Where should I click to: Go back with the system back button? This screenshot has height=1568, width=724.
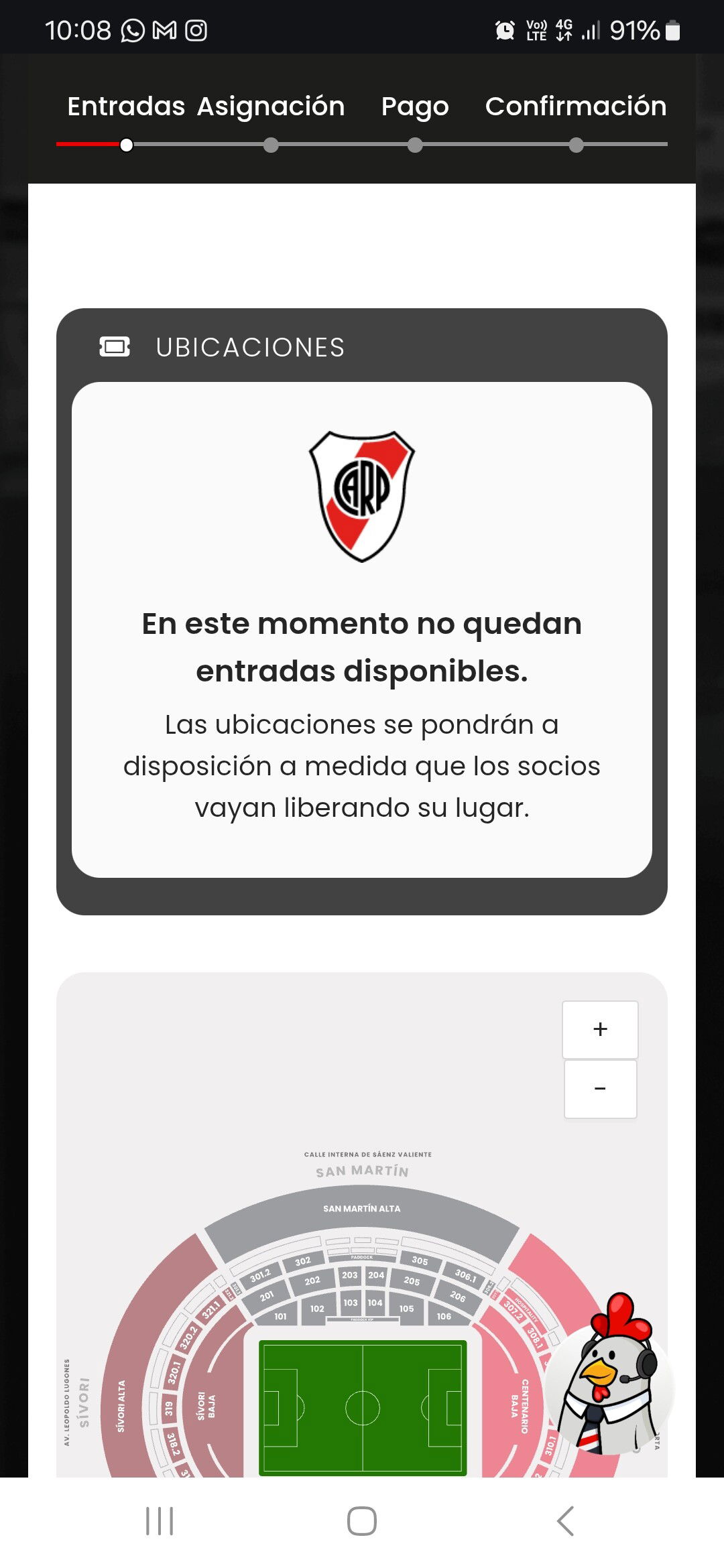(x=565, y=1521)
